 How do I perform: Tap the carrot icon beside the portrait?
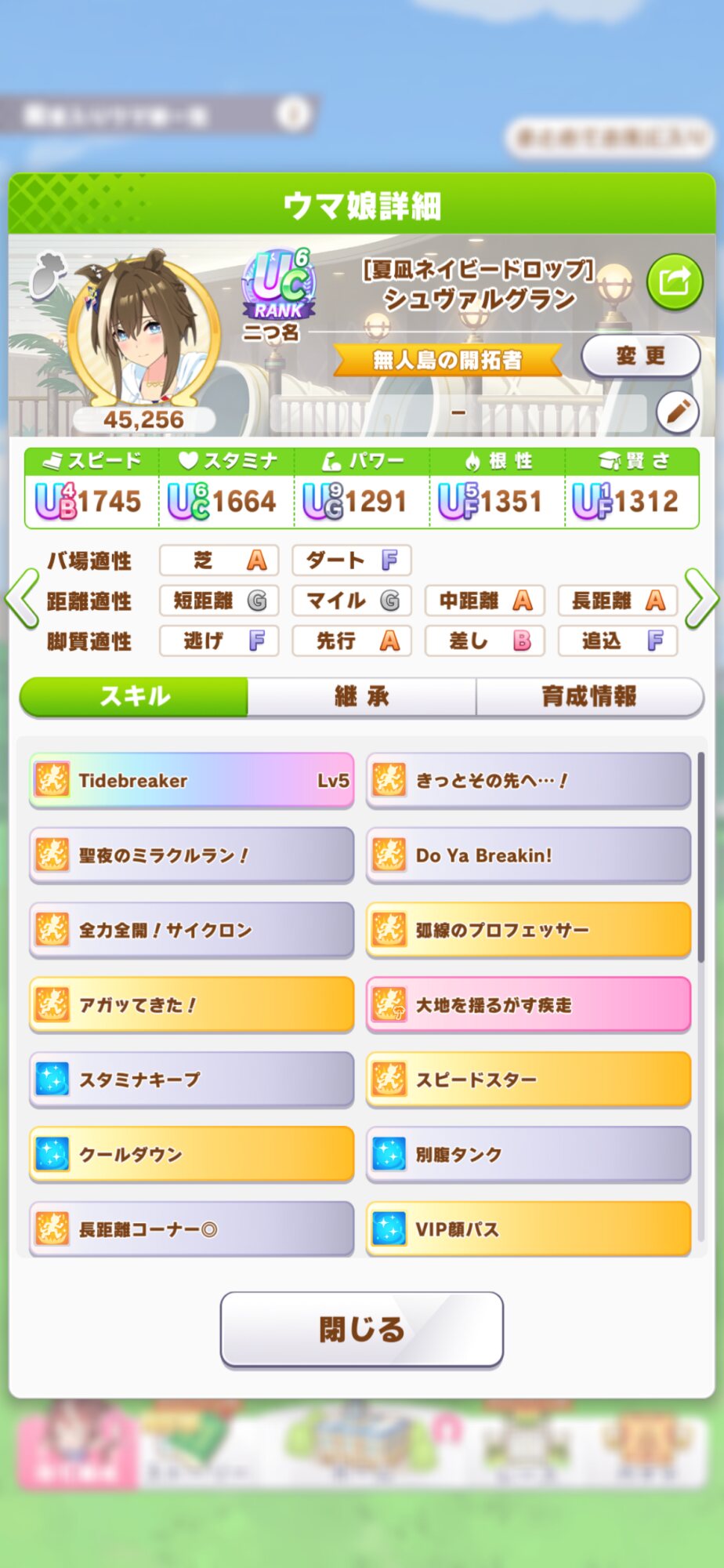(x=46, y=274)
